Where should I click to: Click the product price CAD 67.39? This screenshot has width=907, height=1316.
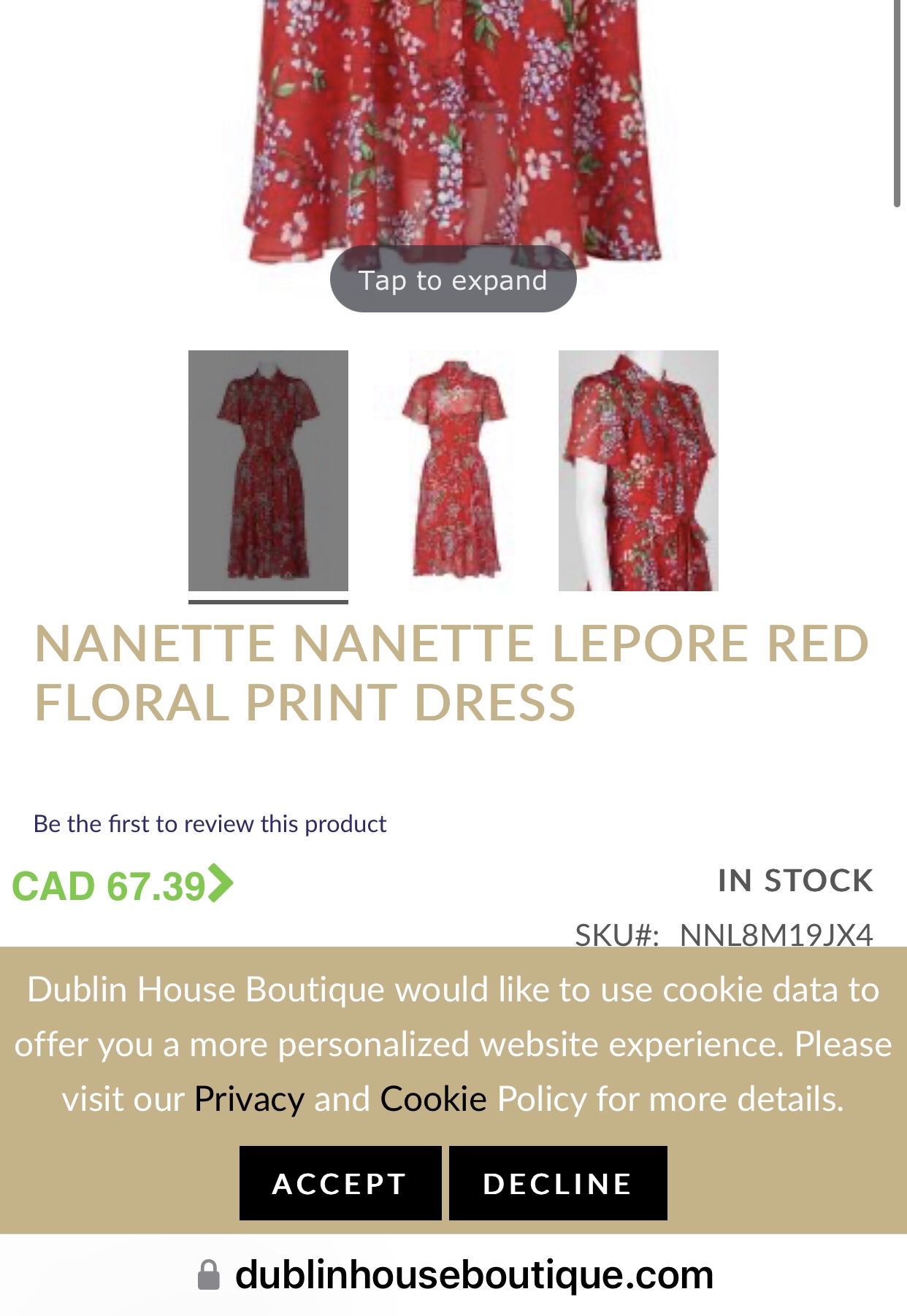(x=110, y=885)
